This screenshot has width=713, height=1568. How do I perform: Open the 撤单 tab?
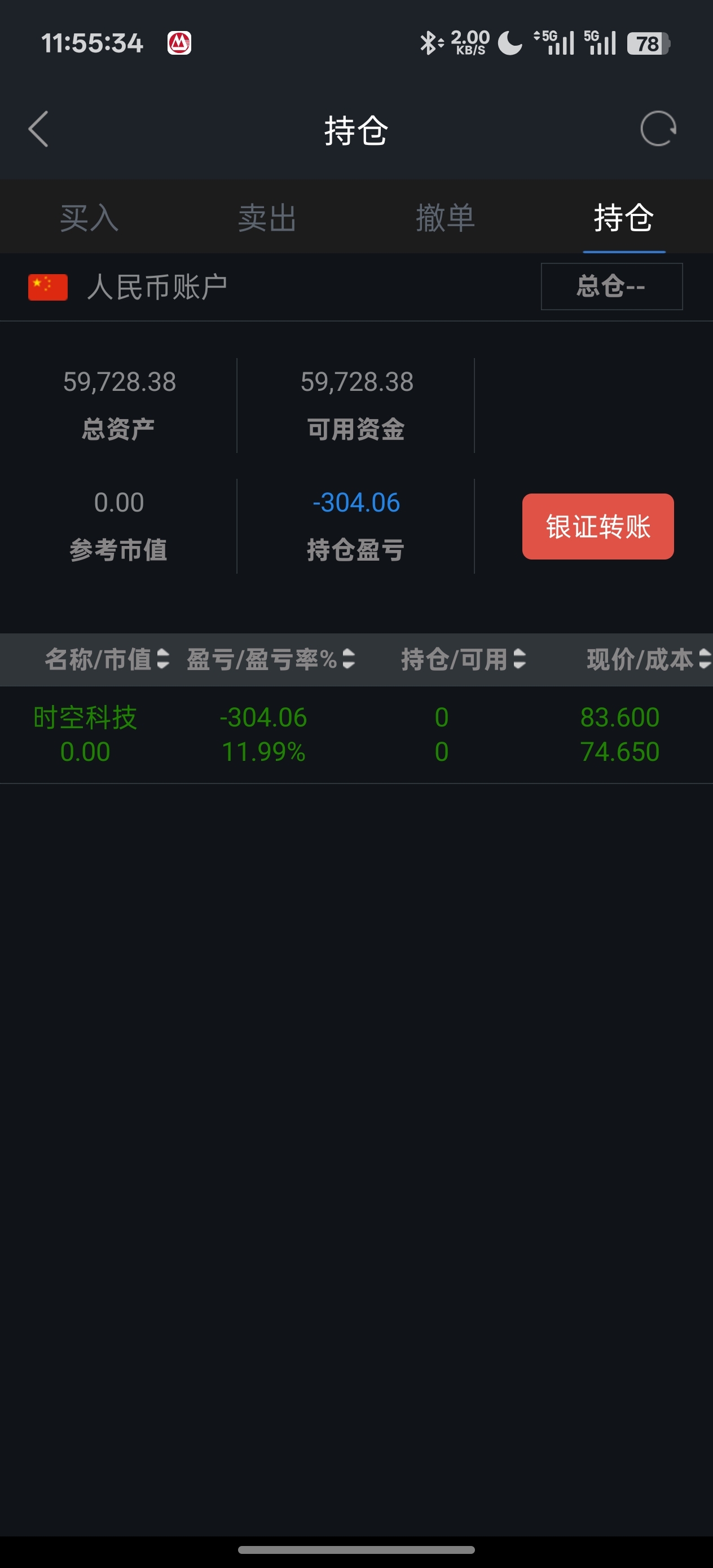pos(445,218)
